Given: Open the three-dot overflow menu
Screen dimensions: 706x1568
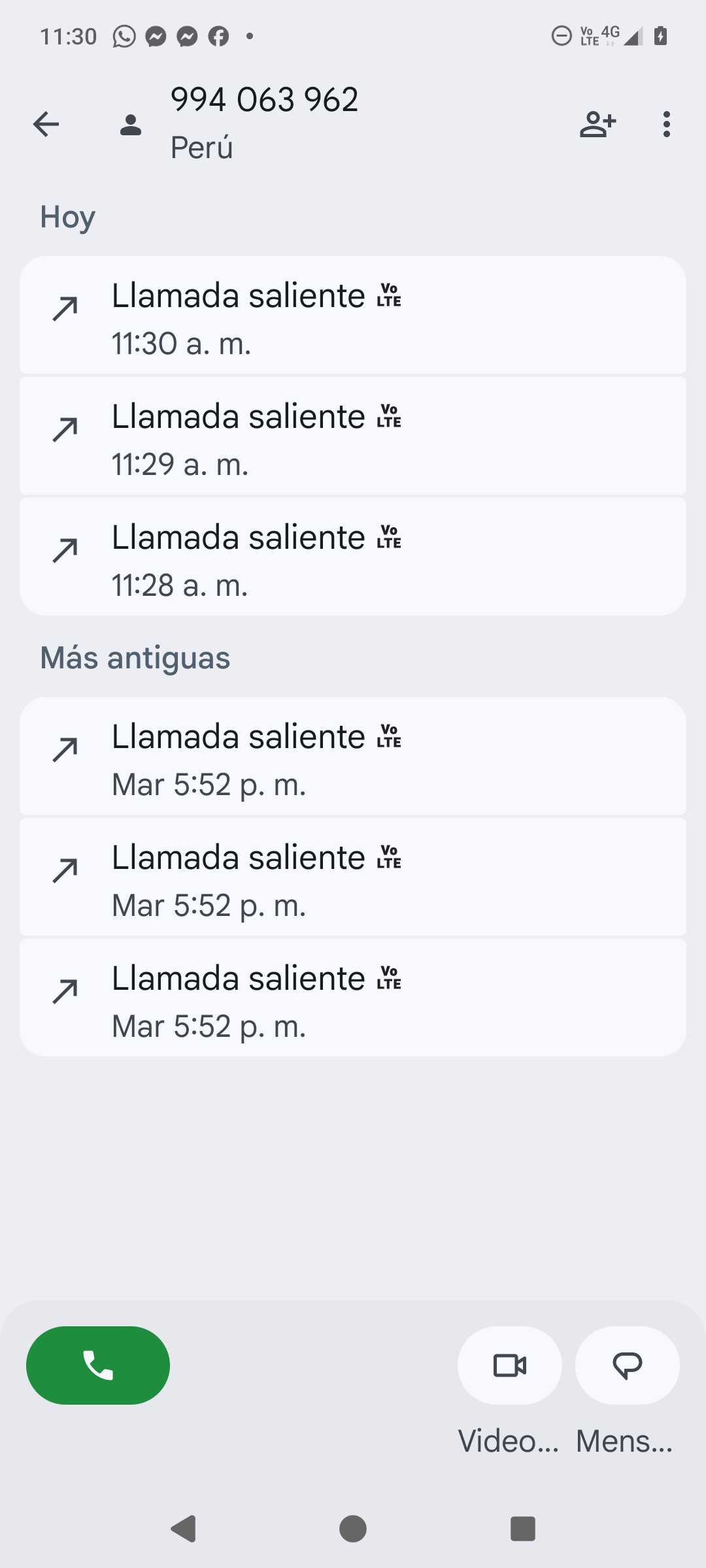Looking at the screenshot, I should coord(666,124).
